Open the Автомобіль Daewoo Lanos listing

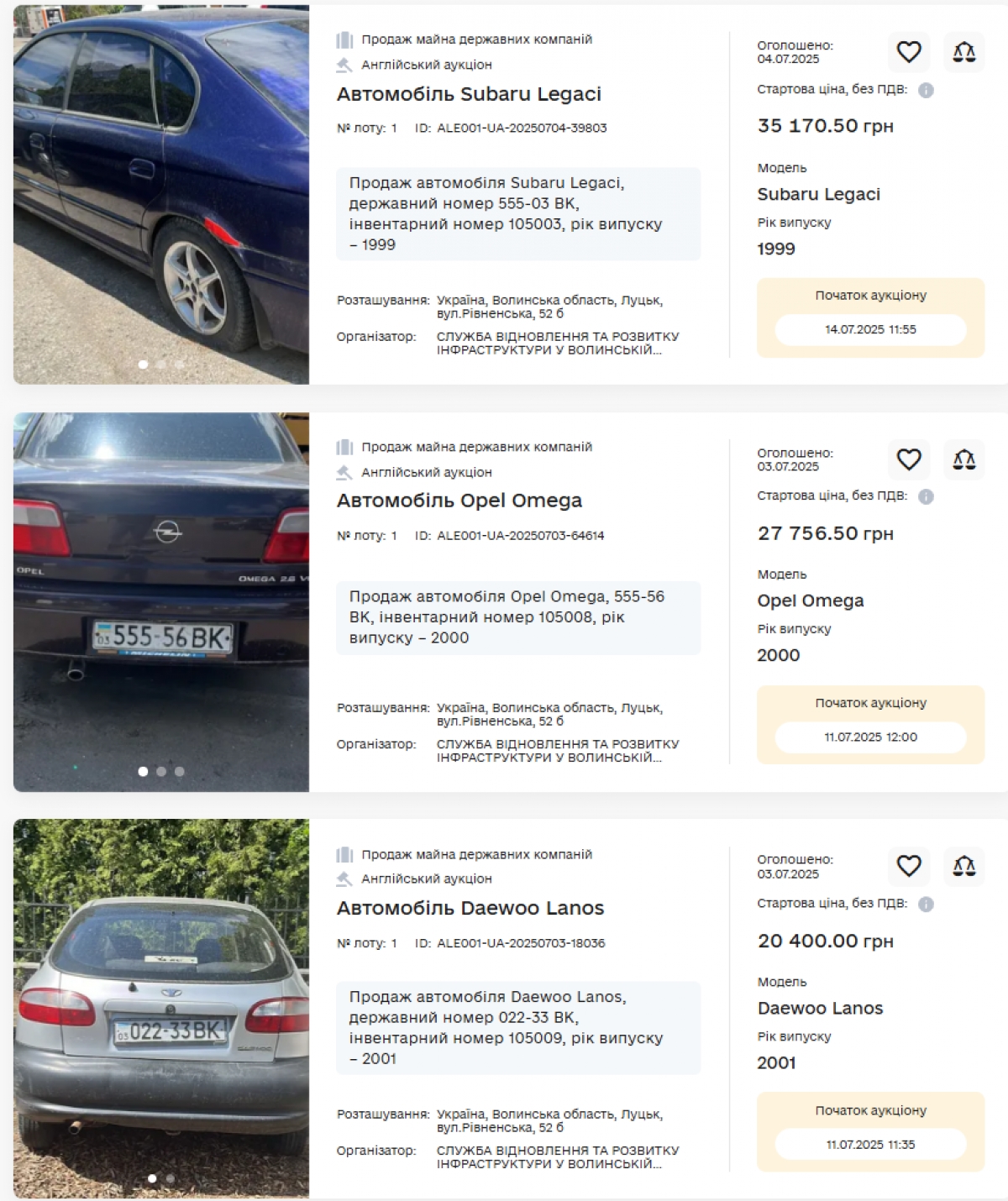[470, 908]
